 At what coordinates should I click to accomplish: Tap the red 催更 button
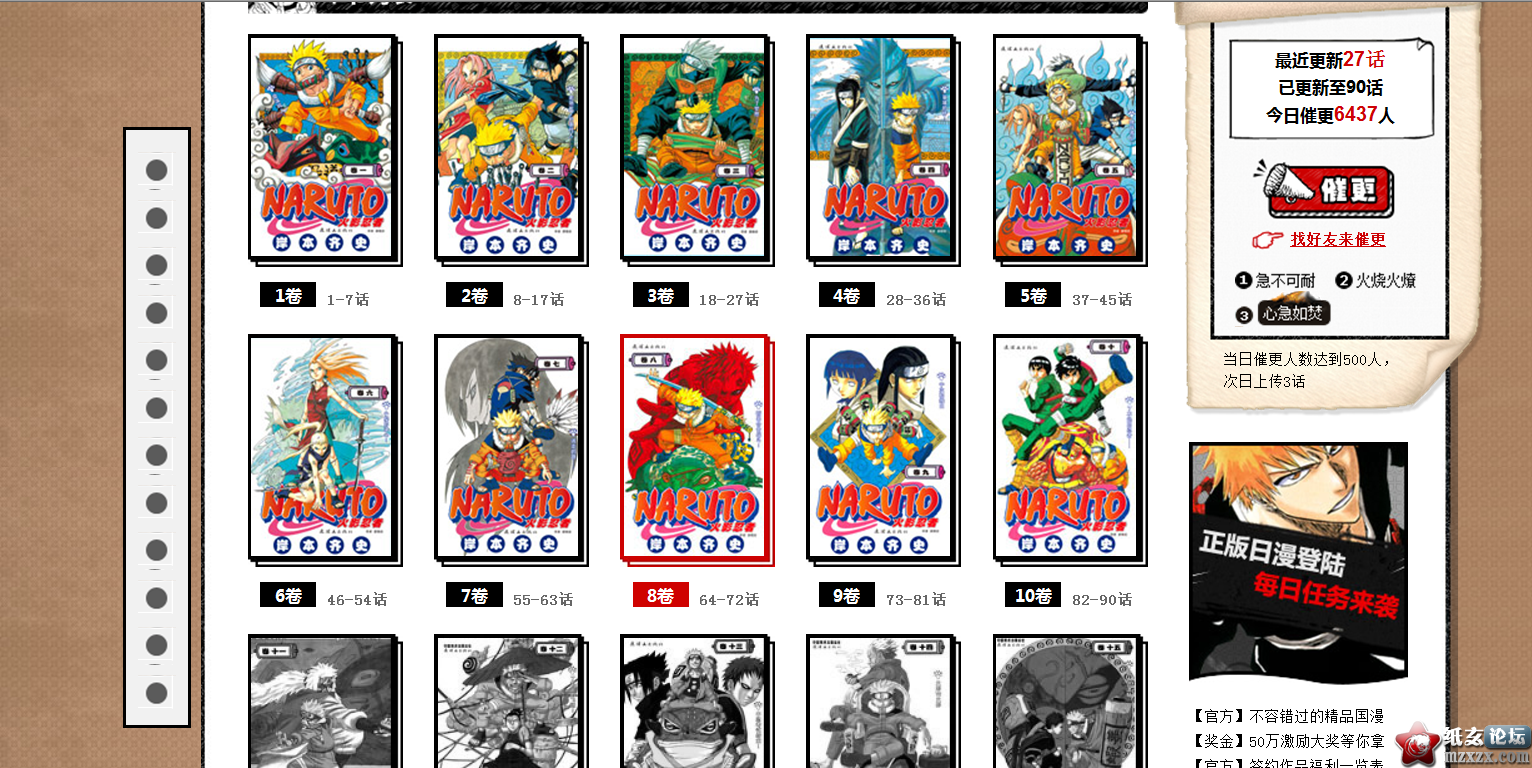tap(1330, 191)
